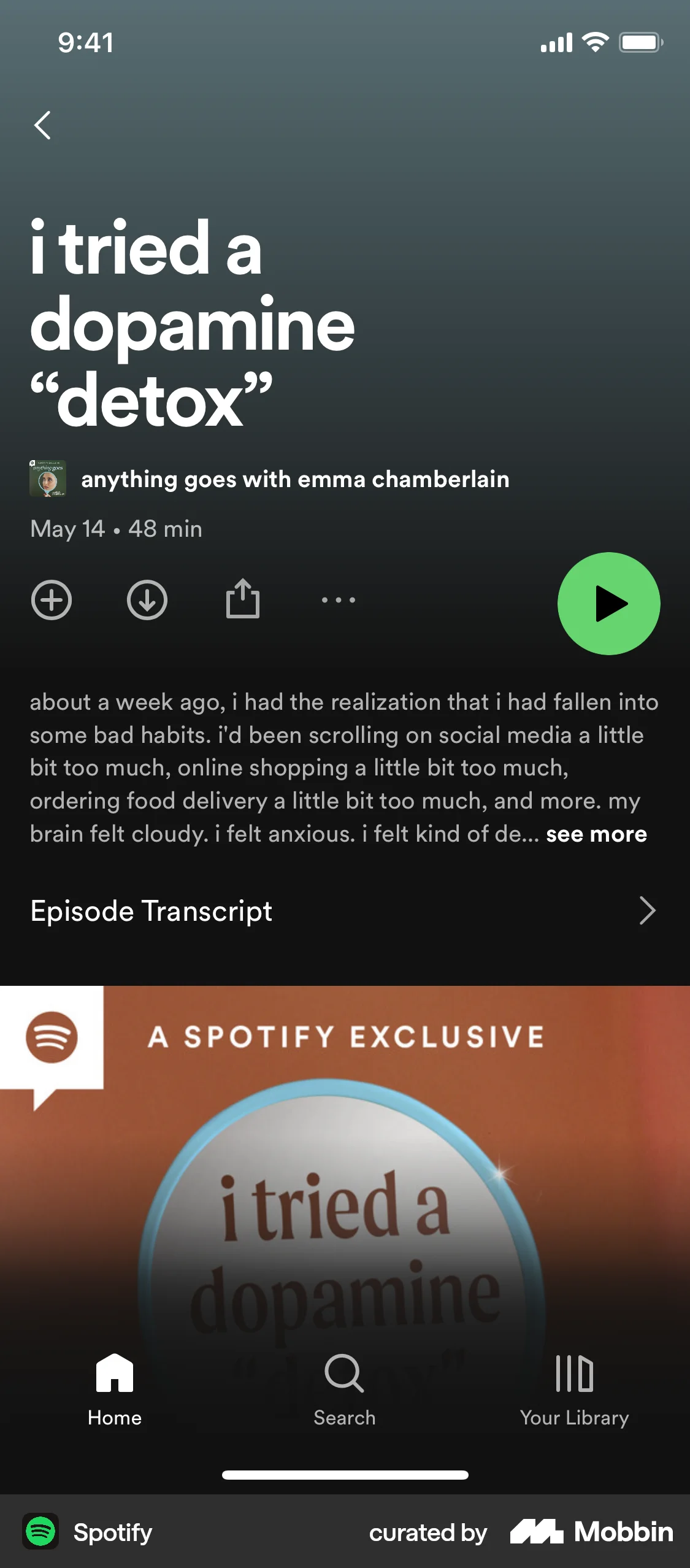This screenshot has width=690, height=1568.
Task: Toggle download for offline listening
Action: [x=147, y=601]
